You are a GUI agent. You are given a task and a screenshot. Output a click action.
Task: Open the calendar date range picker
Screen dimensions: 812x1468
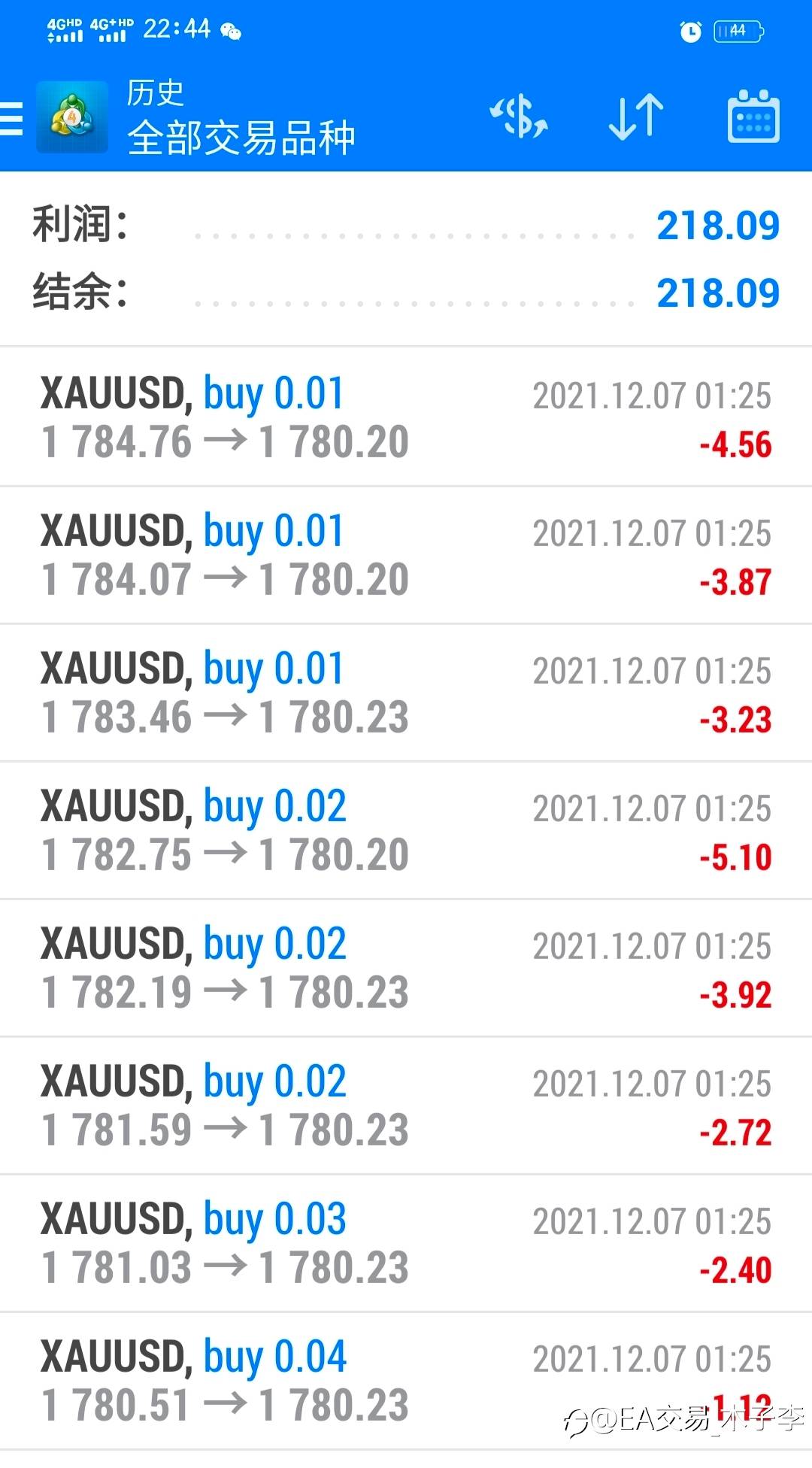coord(753,116)
